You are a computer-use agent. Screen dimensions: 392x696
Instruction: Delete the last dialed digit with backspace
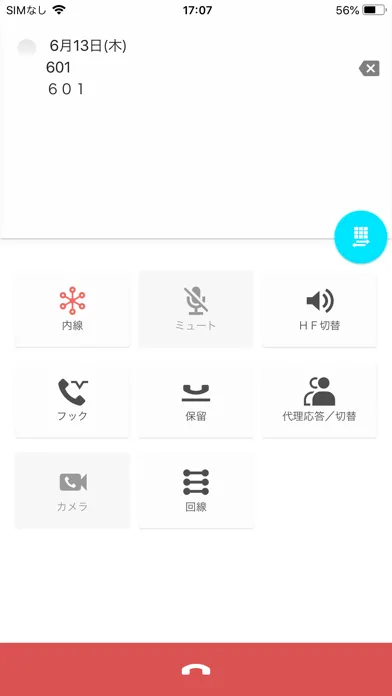369,68
